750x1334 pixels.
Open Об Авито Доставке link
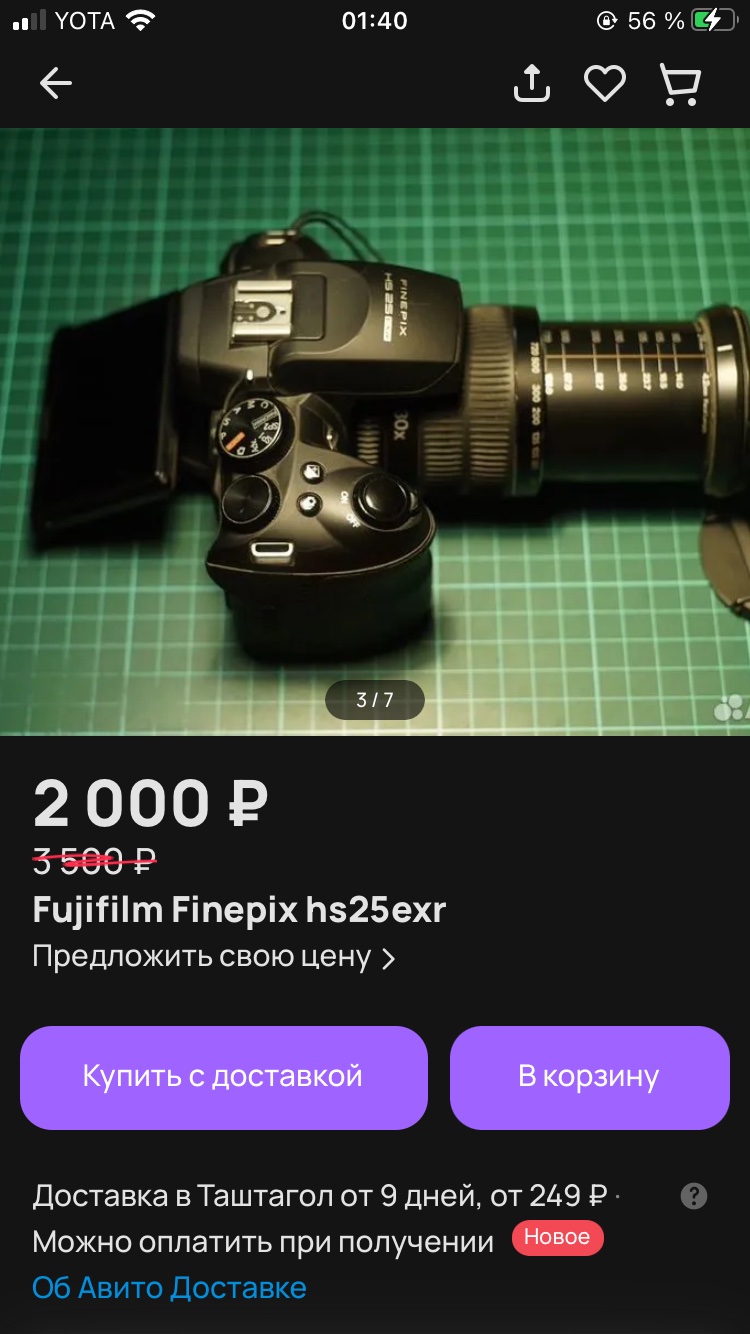[169, 1287]
